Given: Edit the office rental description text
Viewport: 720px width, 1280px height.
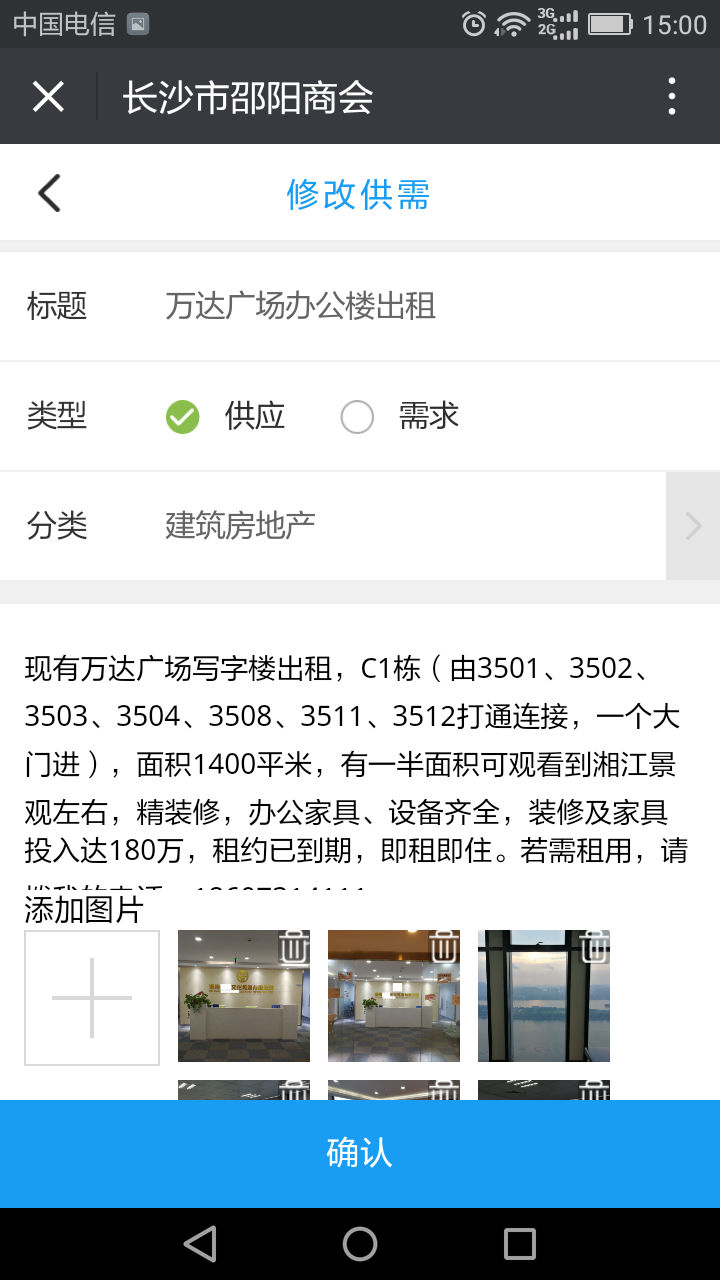Looking at the screenshot, I should pyautogui.click(x=356, y=762).
